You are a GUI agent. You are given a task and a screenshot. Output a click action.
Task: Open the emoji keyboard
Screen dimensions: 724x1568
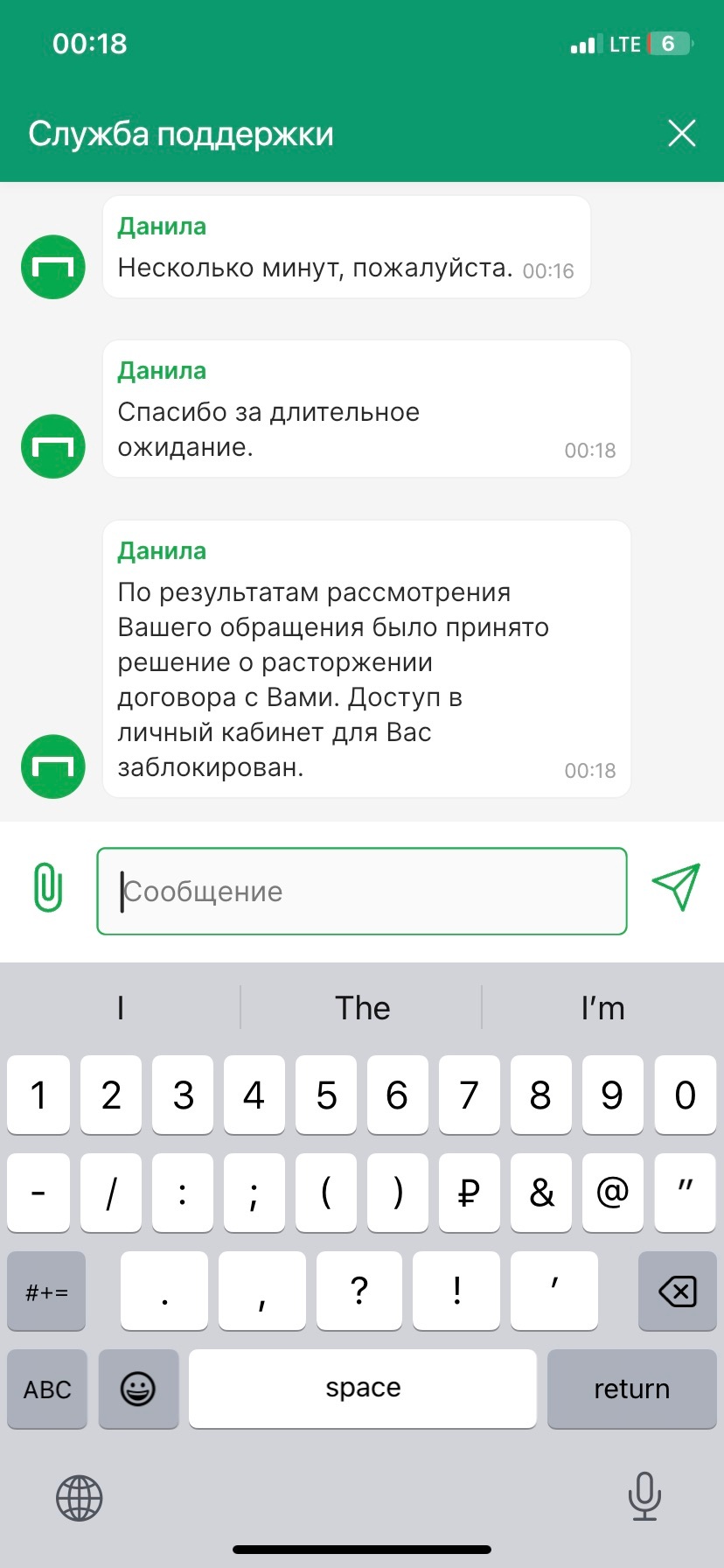(x=138, y=1389)
